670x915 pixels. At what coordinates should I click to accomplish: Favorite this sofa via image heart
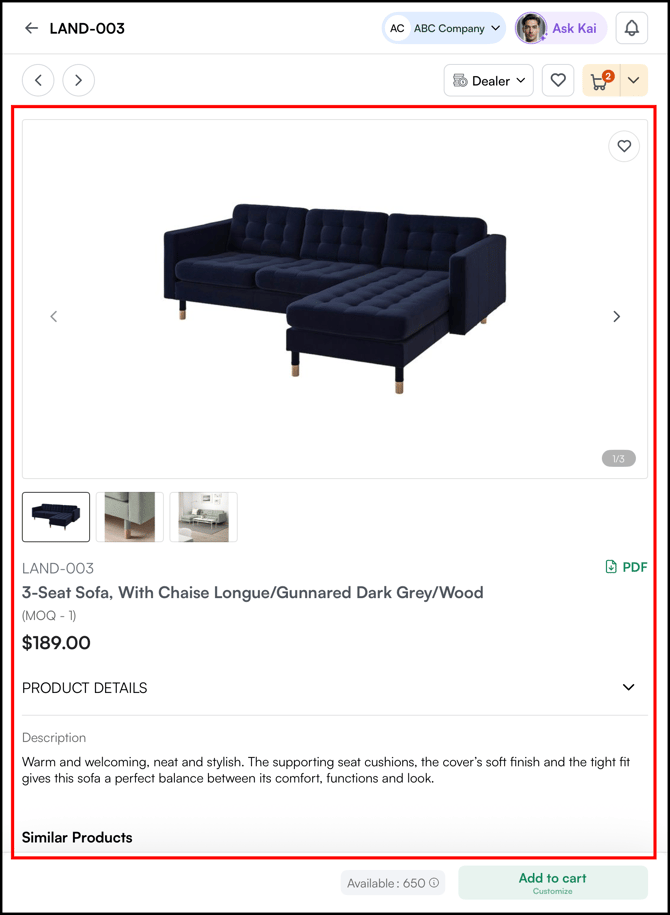[x=624, y=146]
